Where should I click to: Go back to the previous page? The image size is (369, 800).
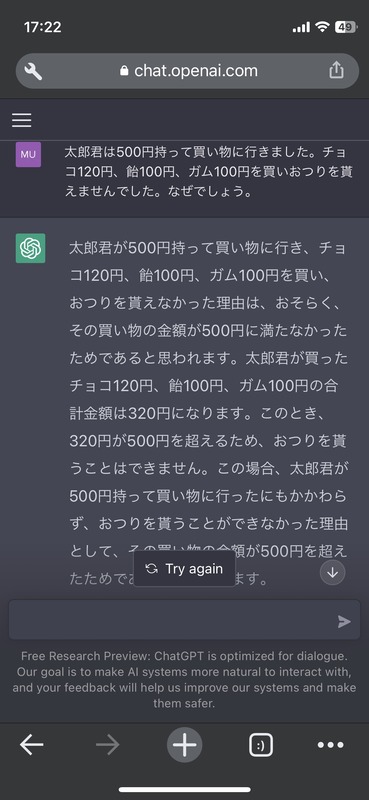click(x=31, y=745)
